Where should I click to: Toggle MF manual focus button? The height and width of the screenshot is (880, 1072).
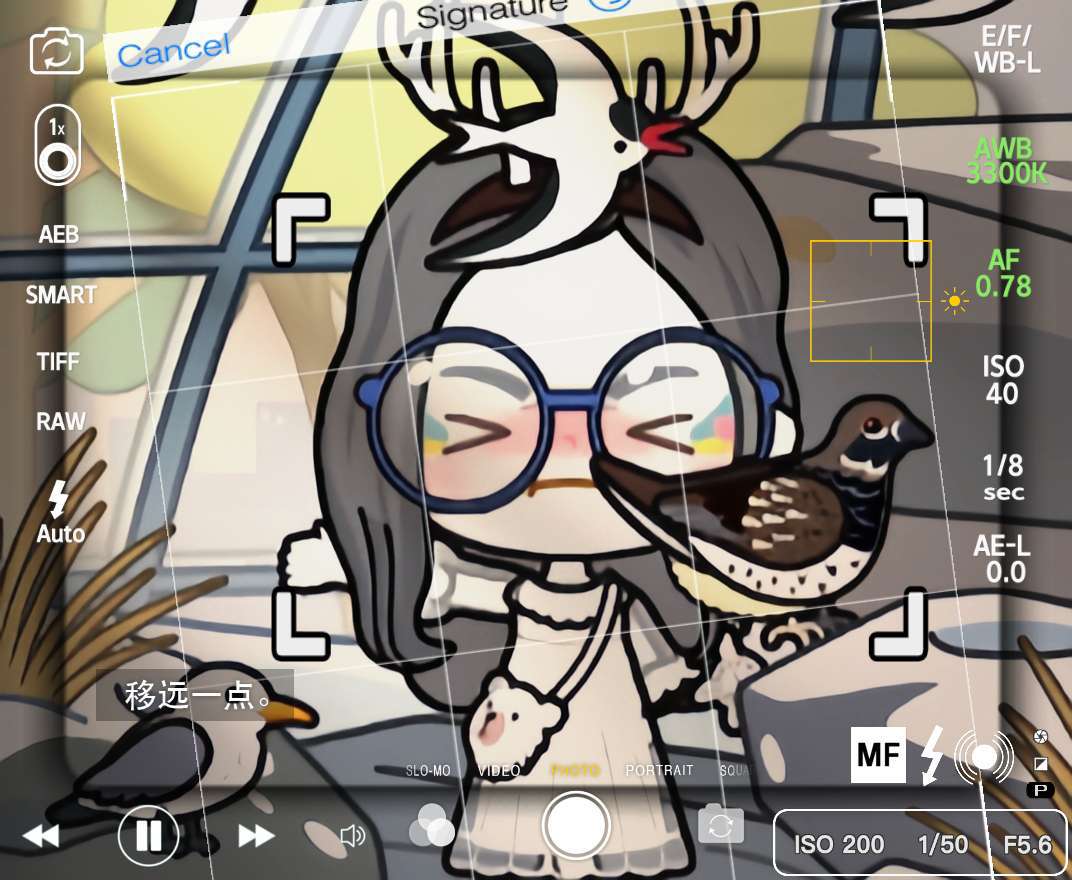coord(878,754)
